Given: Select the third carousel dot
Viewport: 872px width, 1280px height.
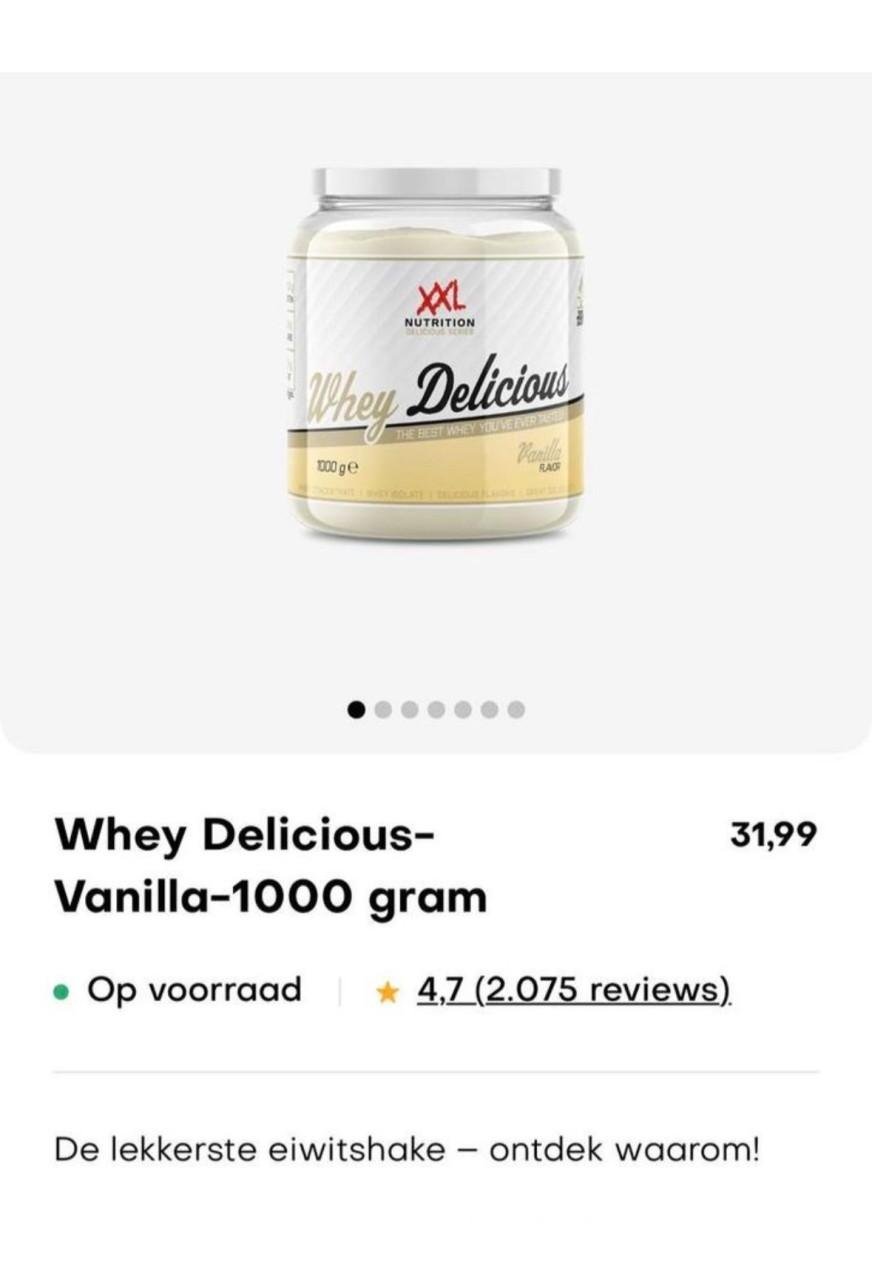Looking at the screenshot, I should [x=408, y=710].
